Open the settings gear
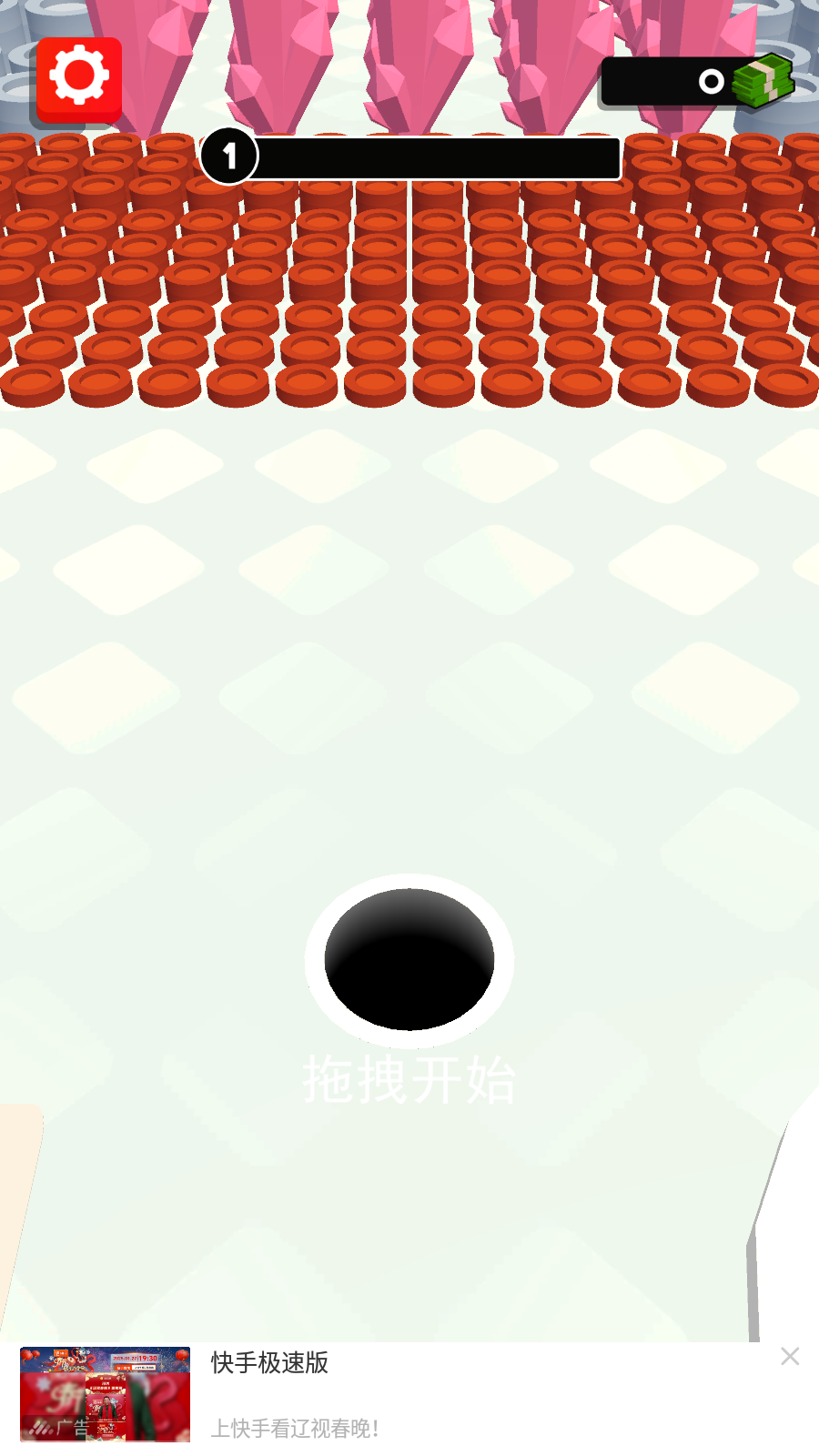This screenshot has height=1456, width=819. tap(79, 79)
